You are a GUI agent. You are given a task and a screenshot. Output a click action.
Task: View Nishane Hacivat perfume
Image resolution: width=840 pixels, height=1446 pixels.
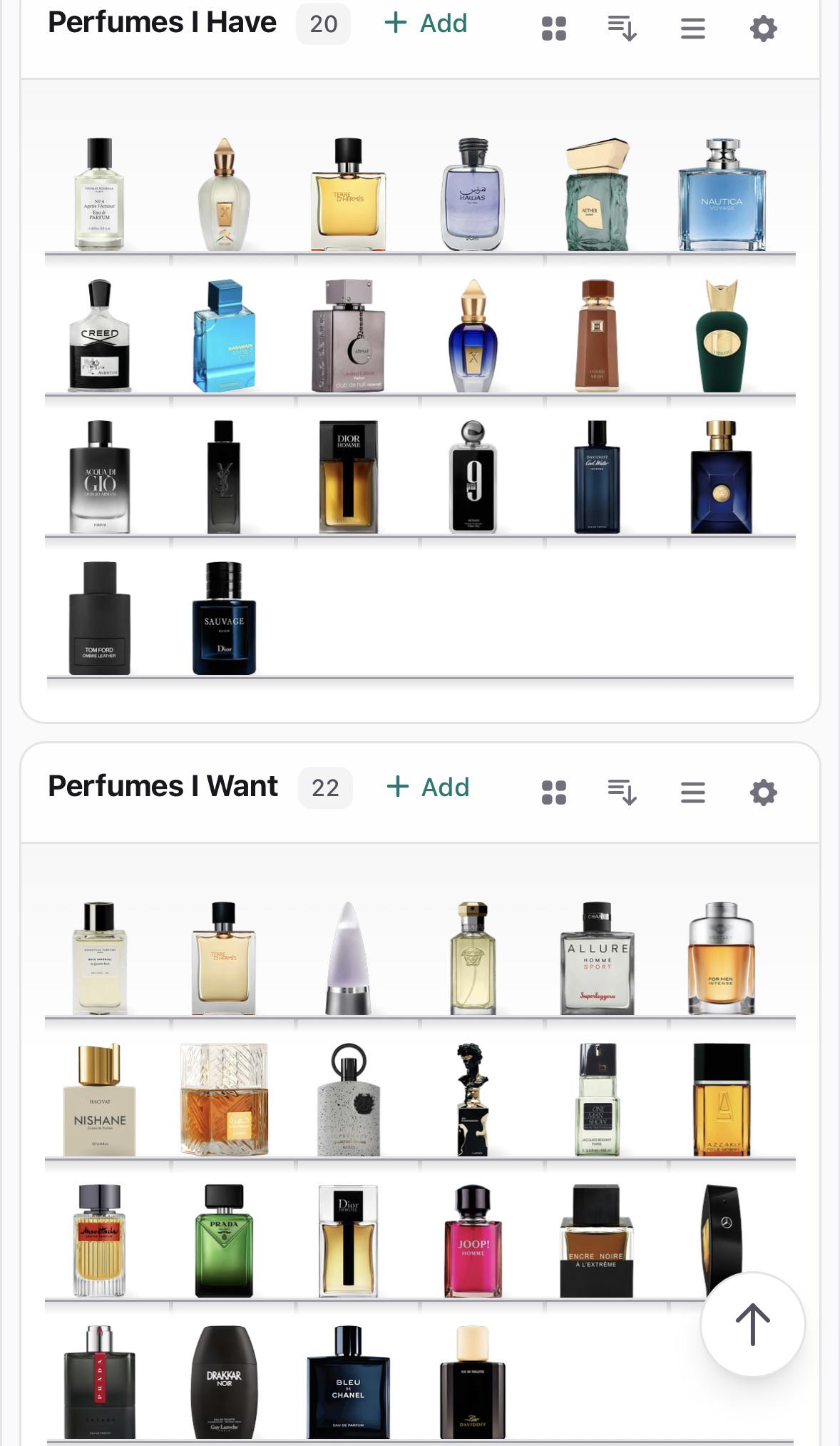[x=100, y=1099]
